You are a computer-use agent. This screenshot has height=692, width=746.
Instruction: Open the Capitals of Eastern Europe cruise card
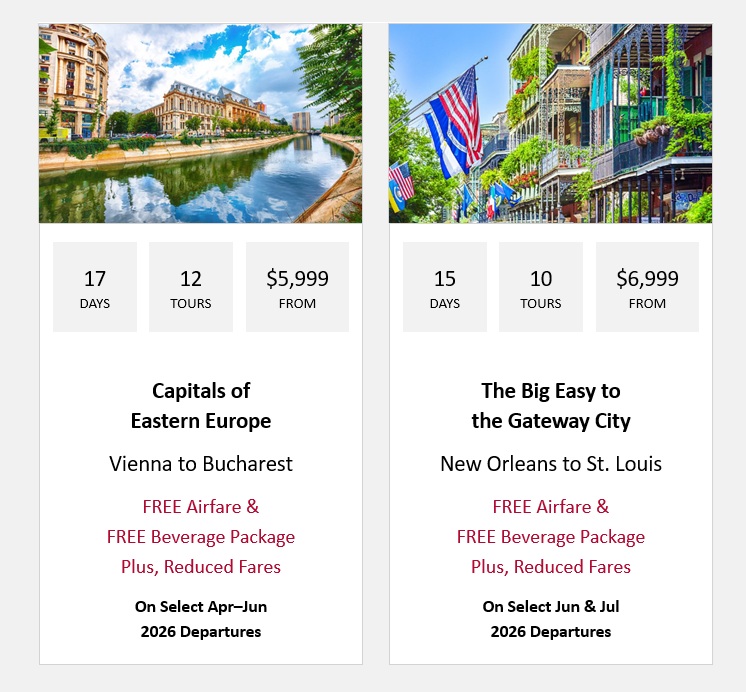click(x=201, y=405)
